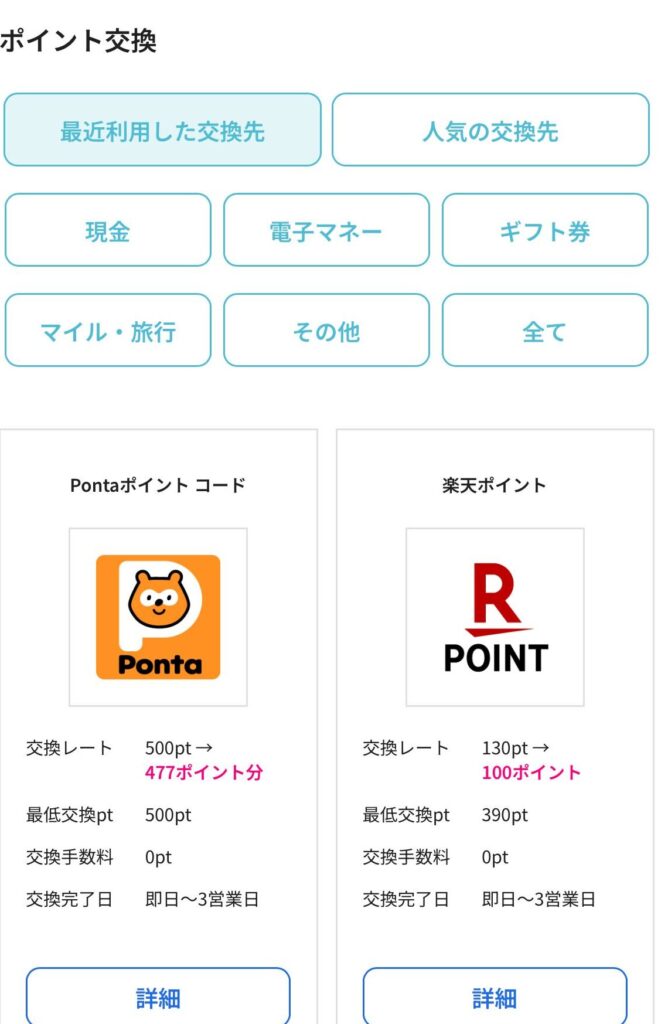Image resolution: width=668 pixels, height=1024 pixels.
Task: Tap 詳細 for Pontaポイント コード
Action: (x=158, y=996)
